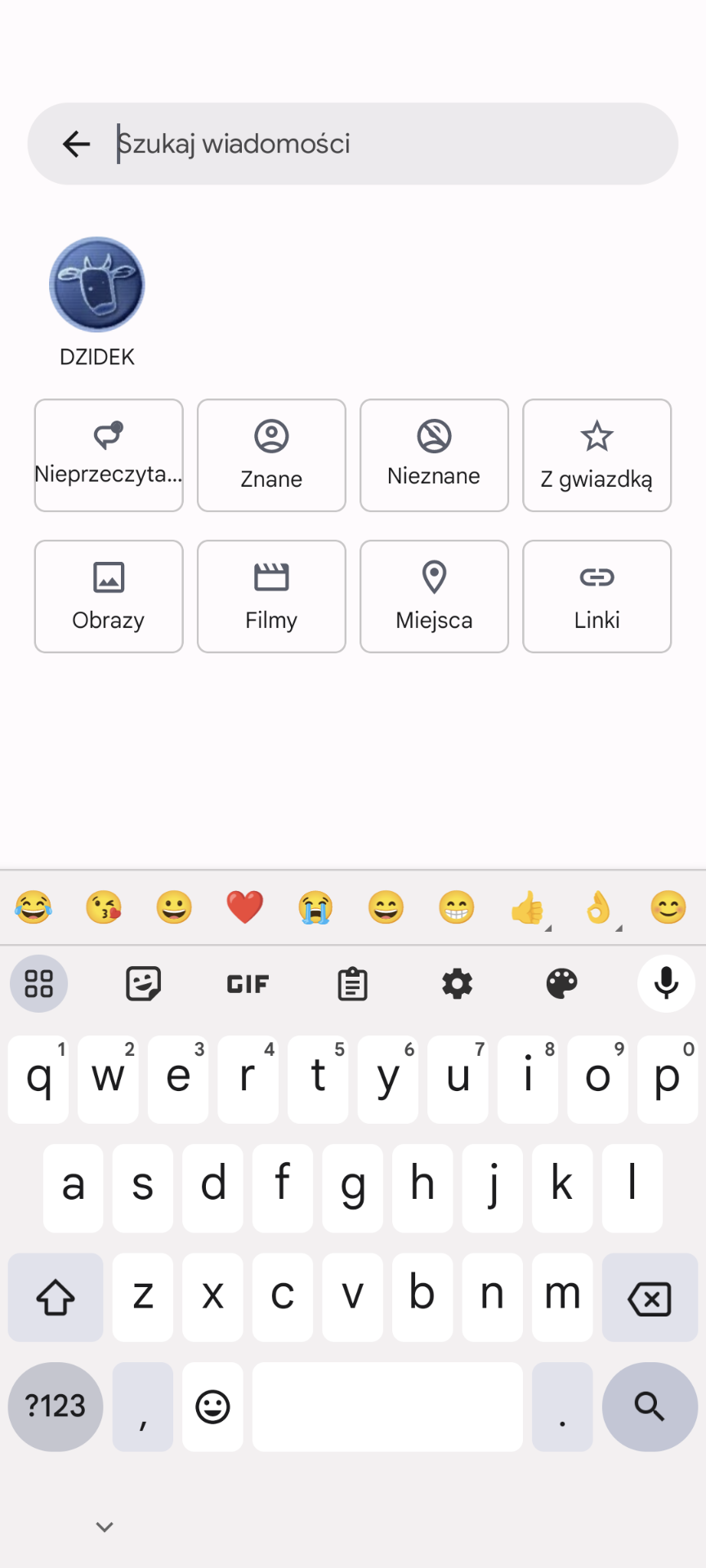Select the Znane filter
This screenshot has height=1568, width=706.
click(271, 455)
